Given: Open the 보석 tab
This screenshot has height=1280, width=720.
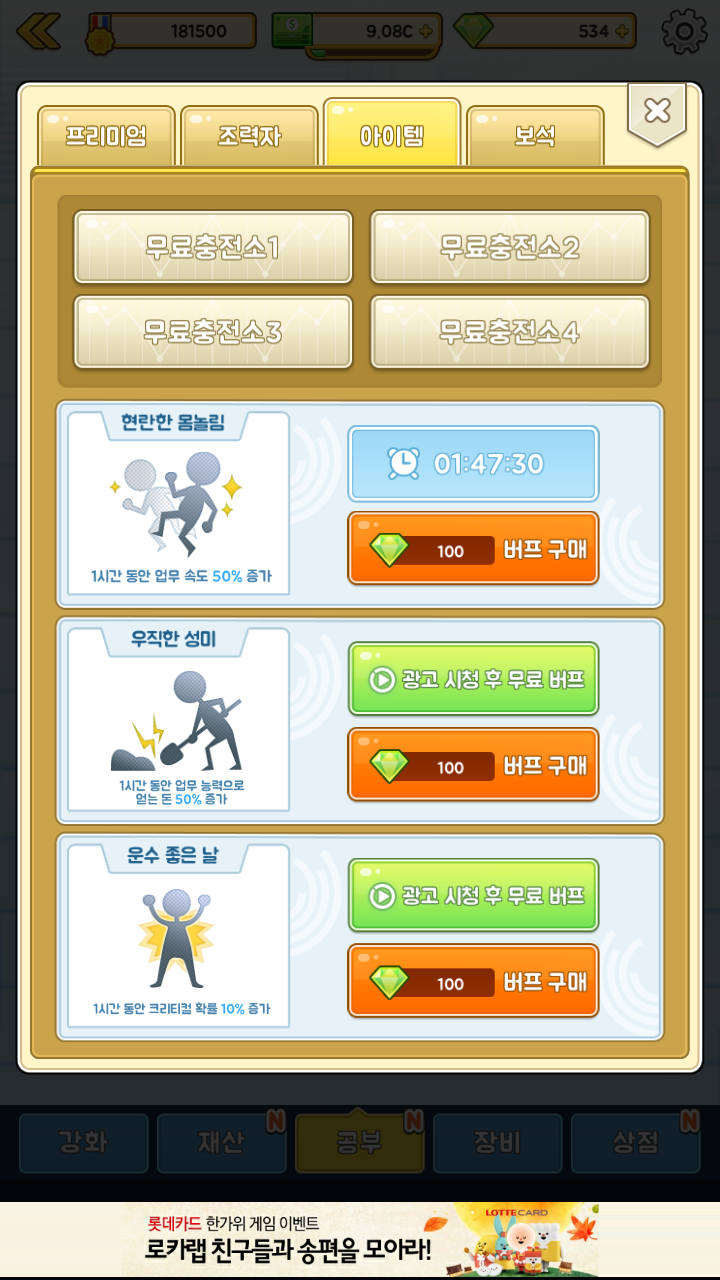Looking at the screenshot, I should [x=535, y=136].
